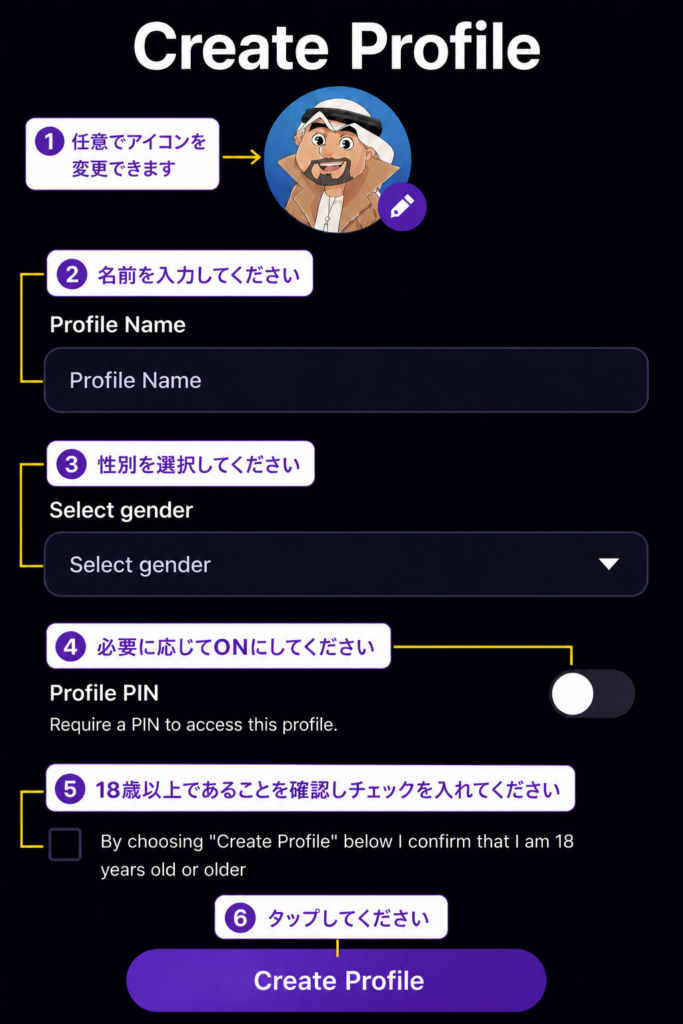Focus the Profile Name text field

tap(346, 380)
